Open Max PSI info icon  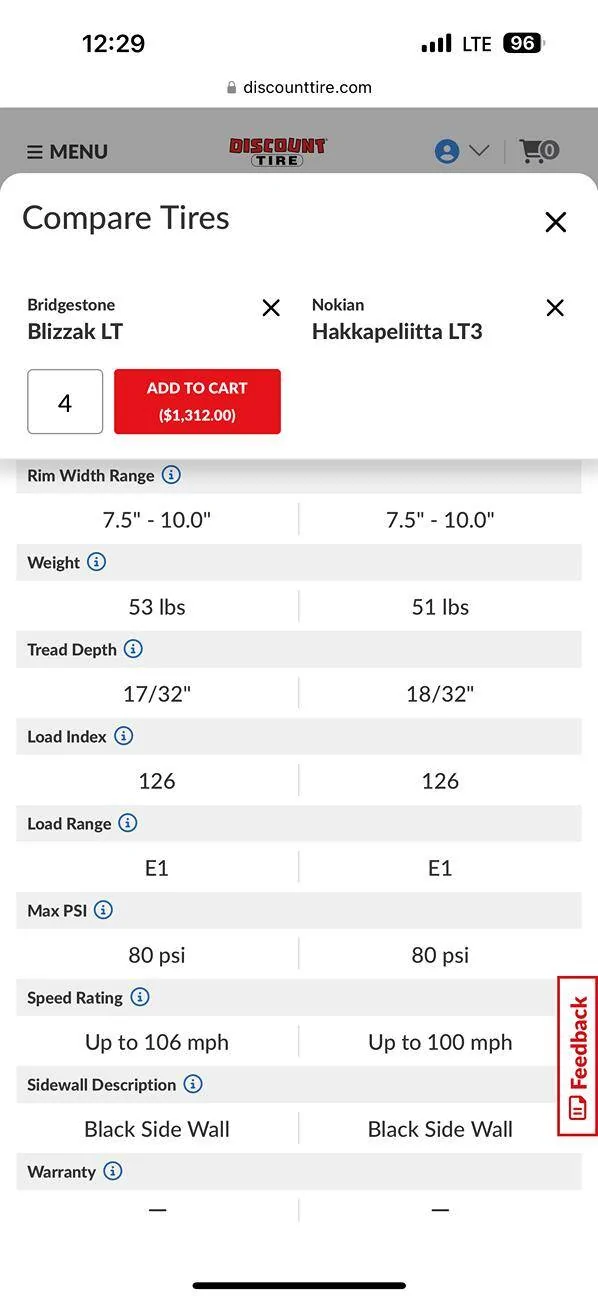(x=103, y=910)
